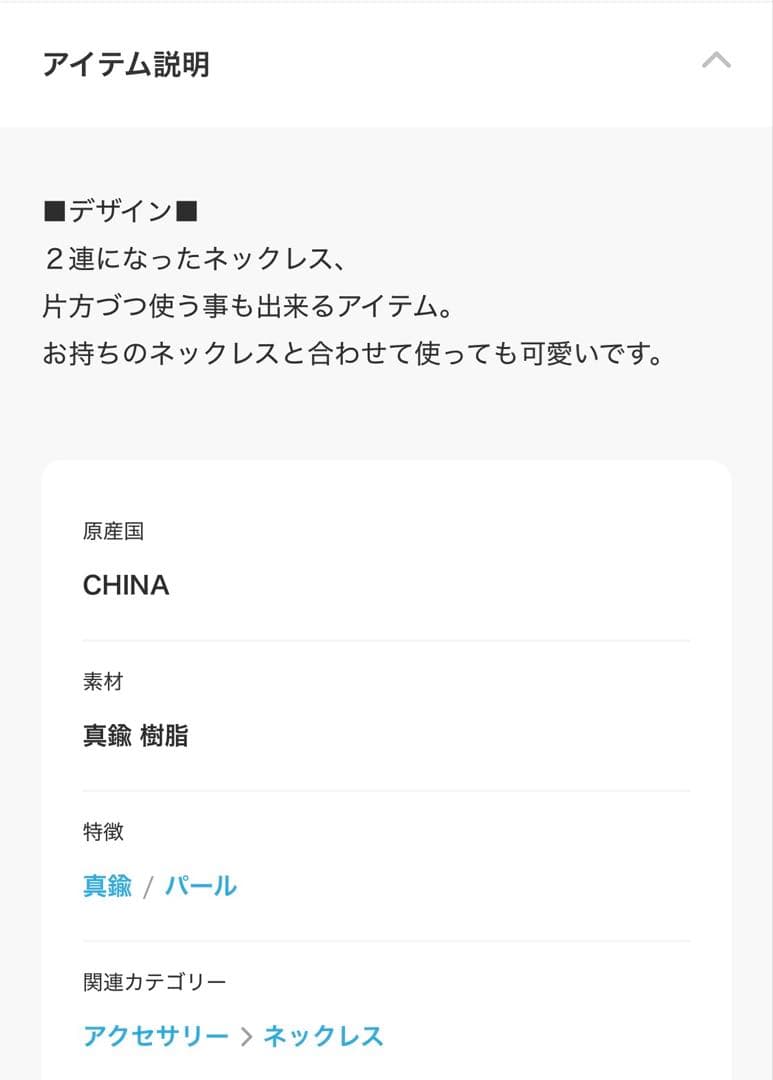Screen dimensions: 773x1080
Task: Open the パール feature link
Action: coord(201,886)
